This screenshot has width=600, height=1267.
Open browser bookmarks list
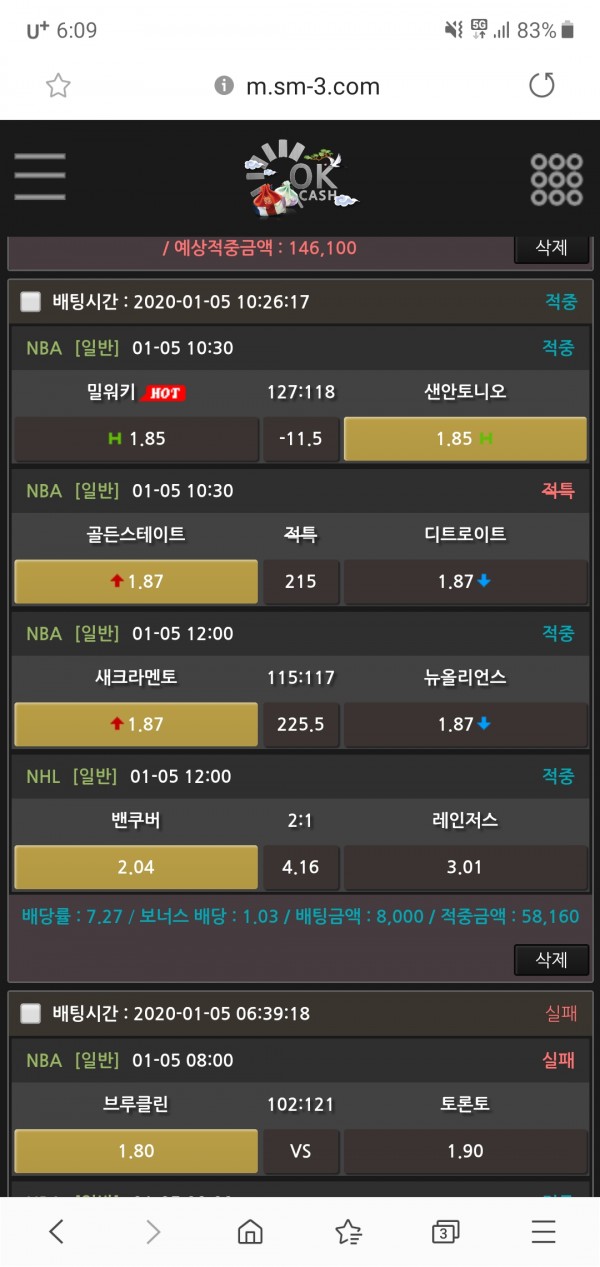point(348,1232)
